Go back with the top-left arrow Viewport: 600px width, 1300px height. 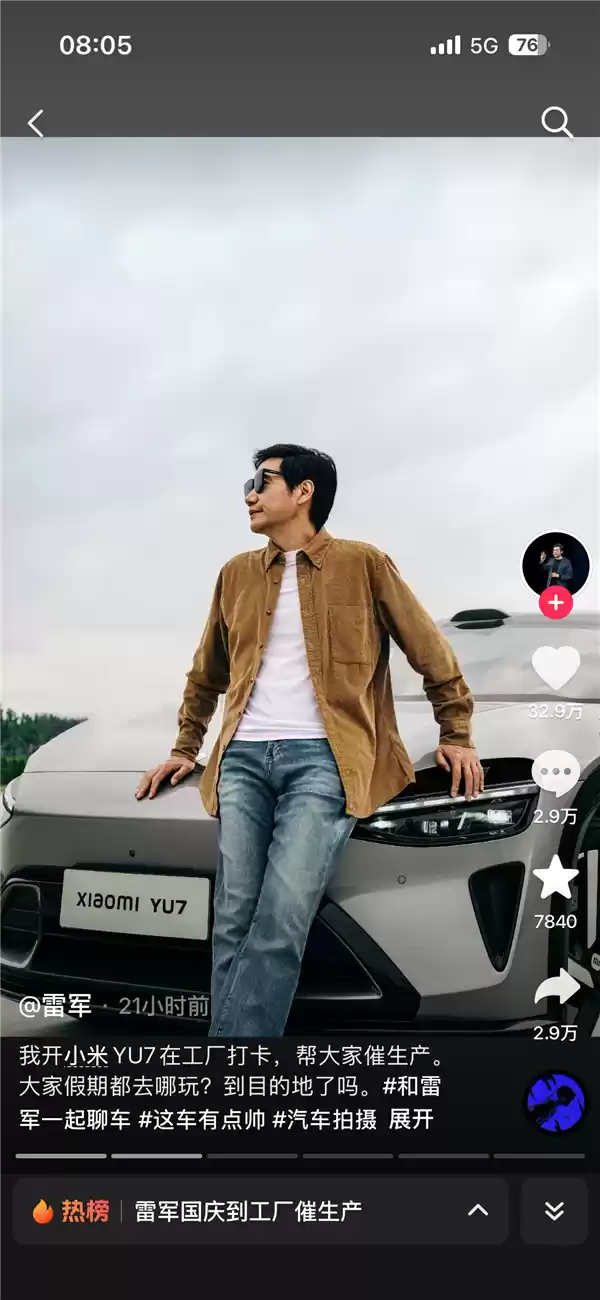coord(36,124)
